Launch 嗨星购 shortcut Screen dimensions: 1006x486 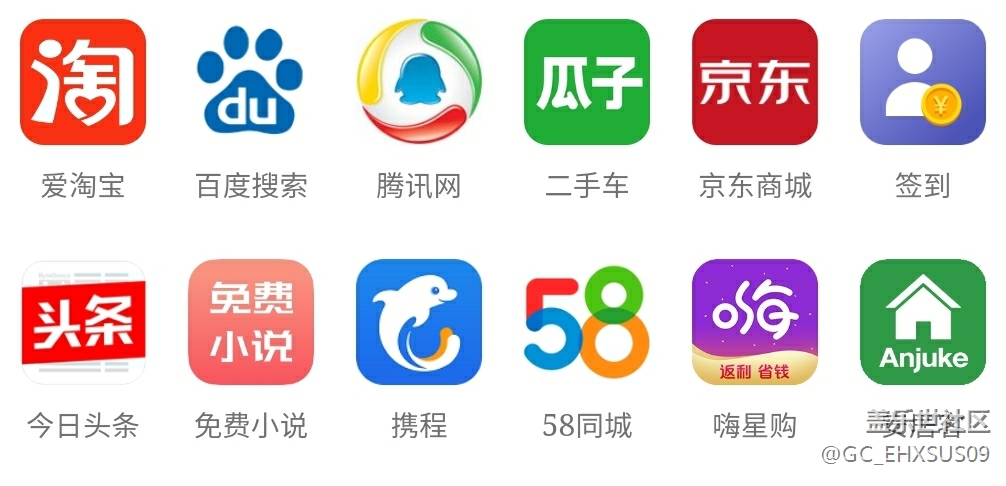[755, 322]
